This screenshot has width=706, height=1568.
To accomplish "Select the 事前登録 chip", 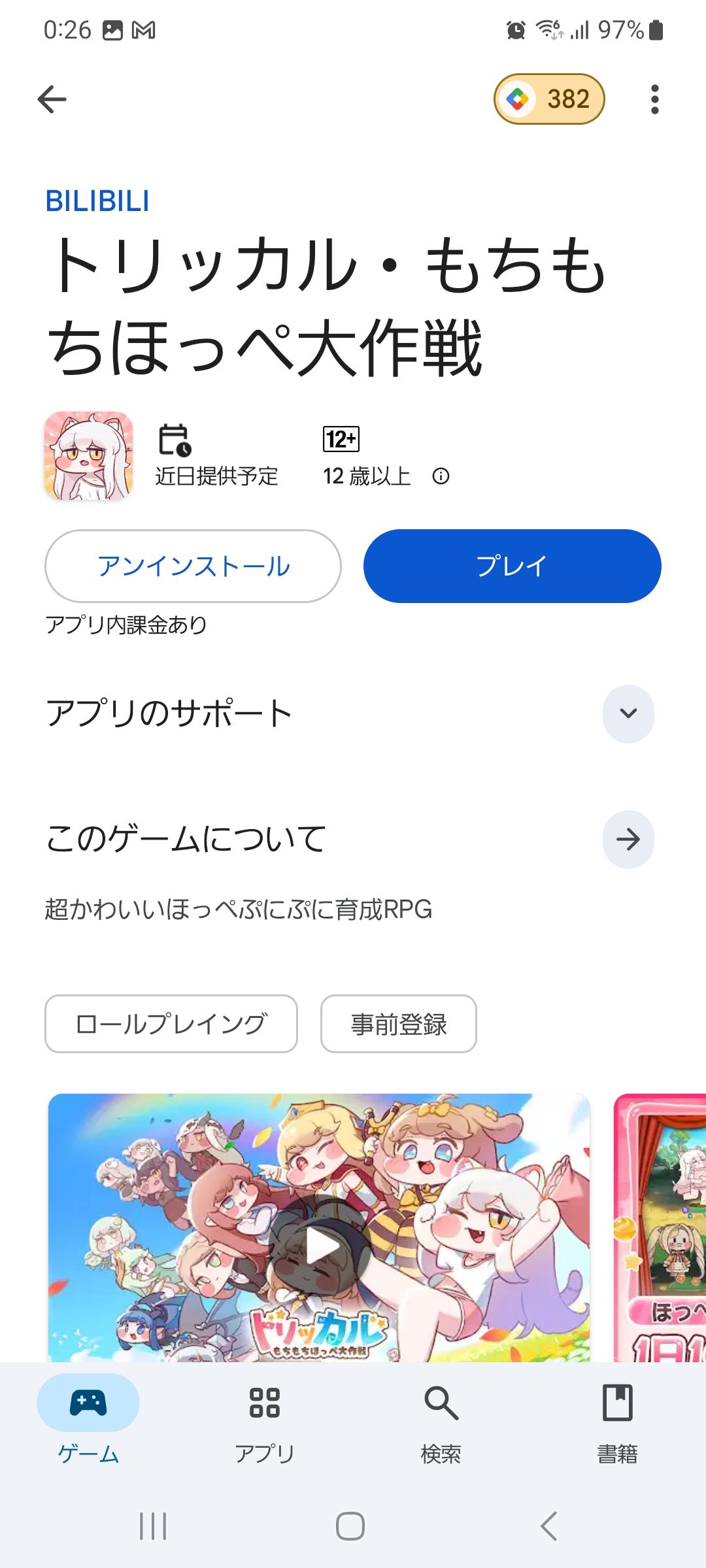I will [398, 1024].
